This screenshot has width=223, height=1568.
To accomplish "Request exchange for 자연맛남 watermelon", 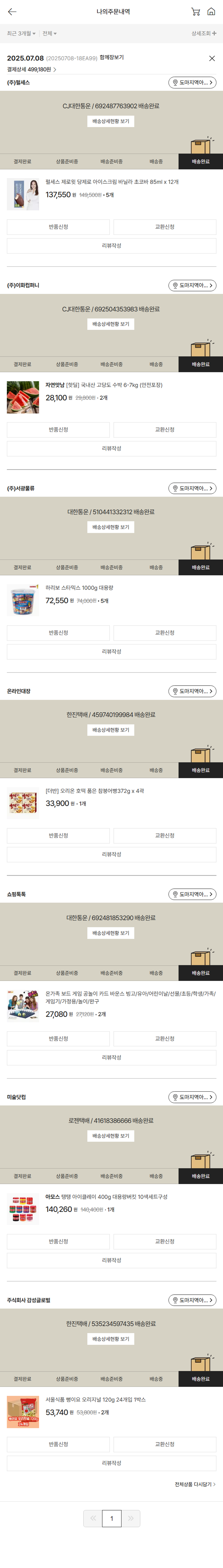I will 165,430.
